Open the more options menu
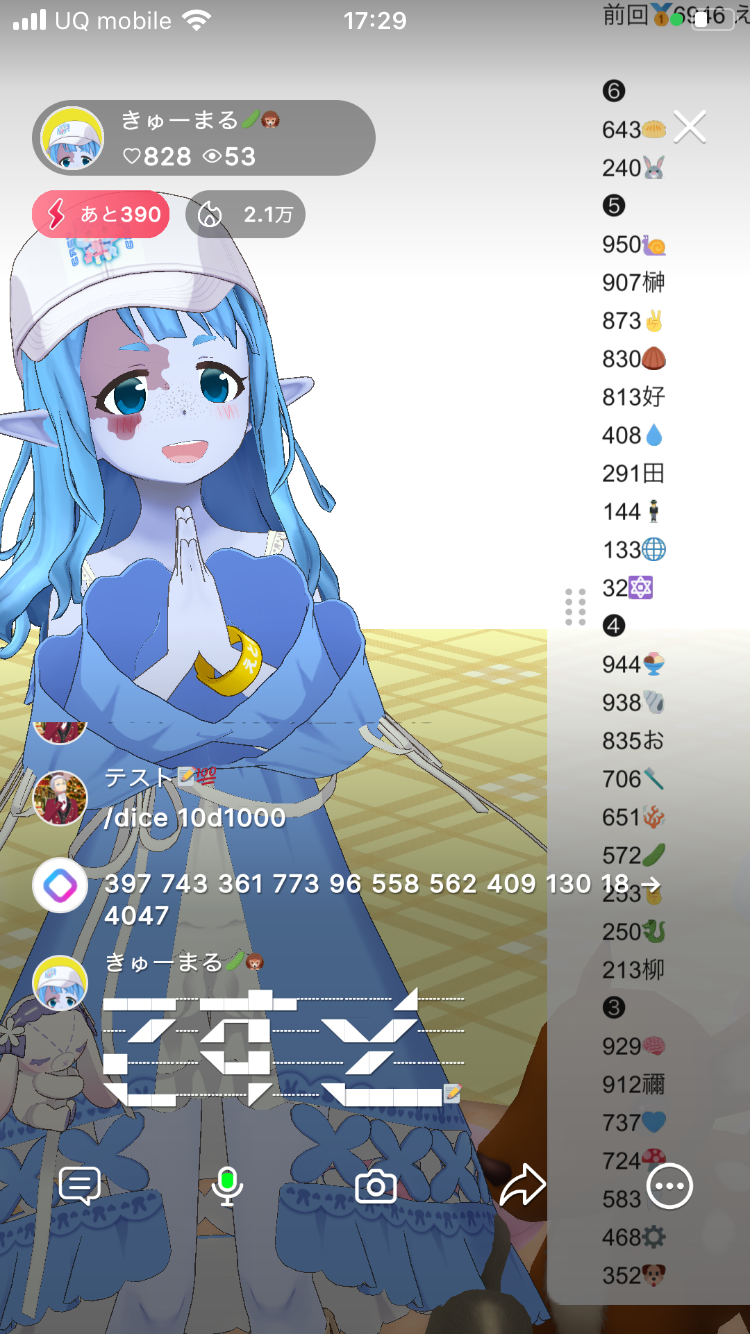The image size is (750, 1334). click(669, 1186)
